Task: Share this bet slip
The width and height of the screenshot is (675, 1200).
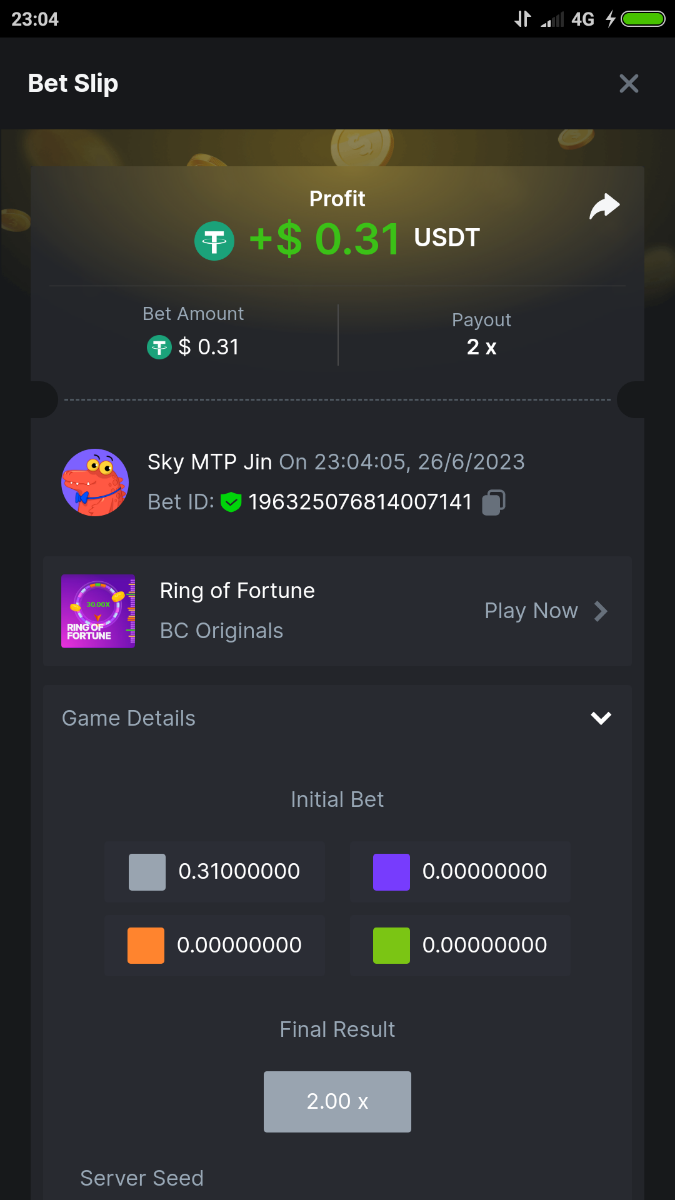Action: 604,207
